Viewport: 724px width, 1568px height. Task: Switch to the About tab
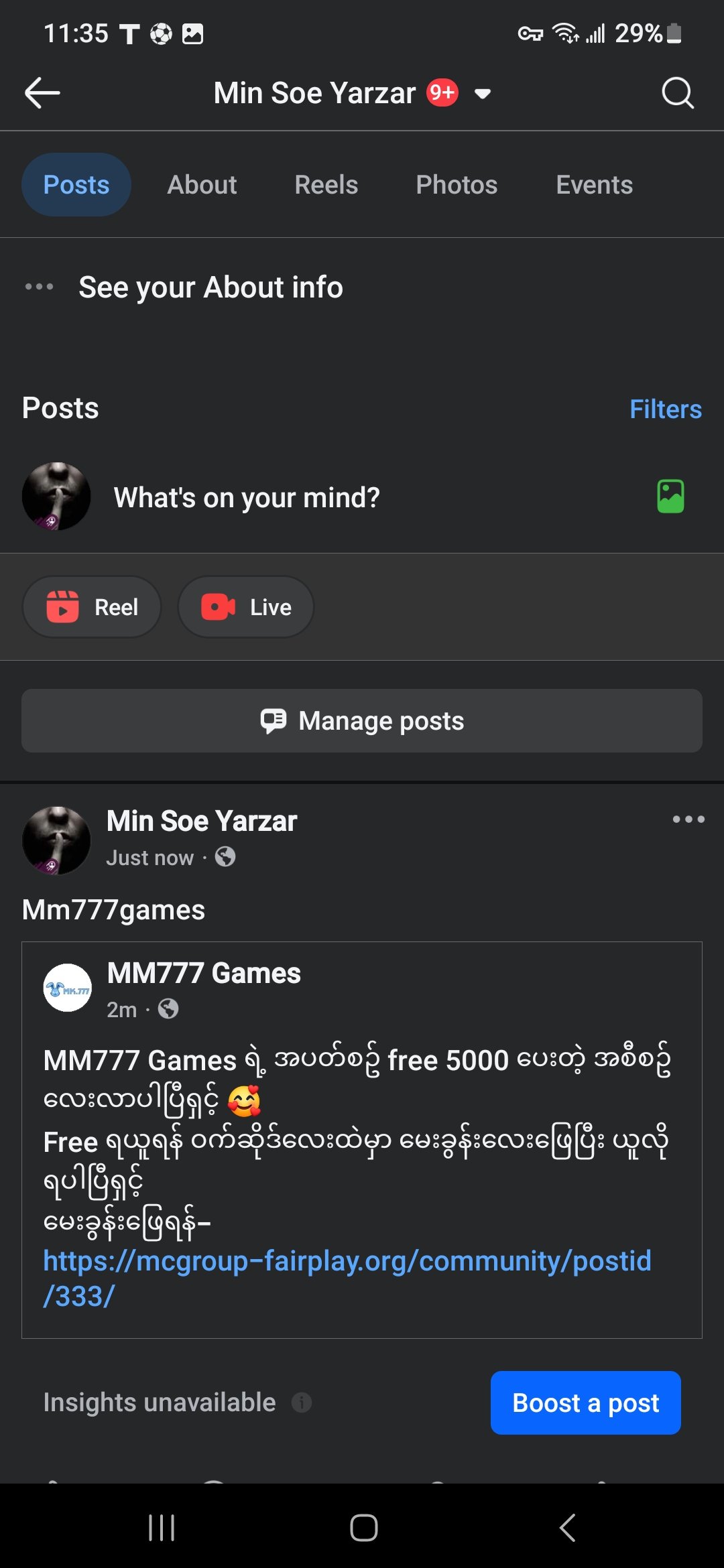pyautogui.click(x=202, y=185)
